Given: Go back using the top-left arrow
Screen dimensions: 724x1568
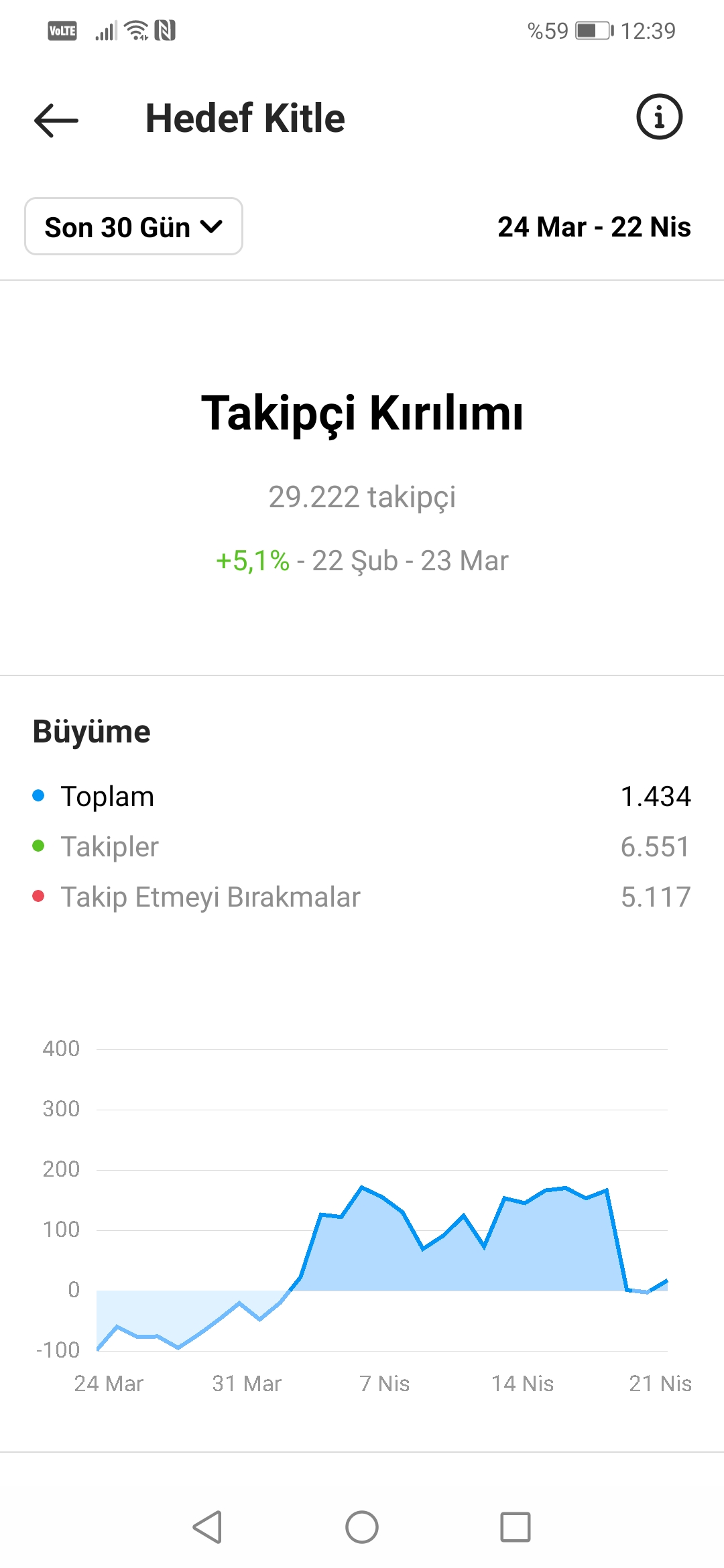Looking at the screenshot, I should click(56, 119).
